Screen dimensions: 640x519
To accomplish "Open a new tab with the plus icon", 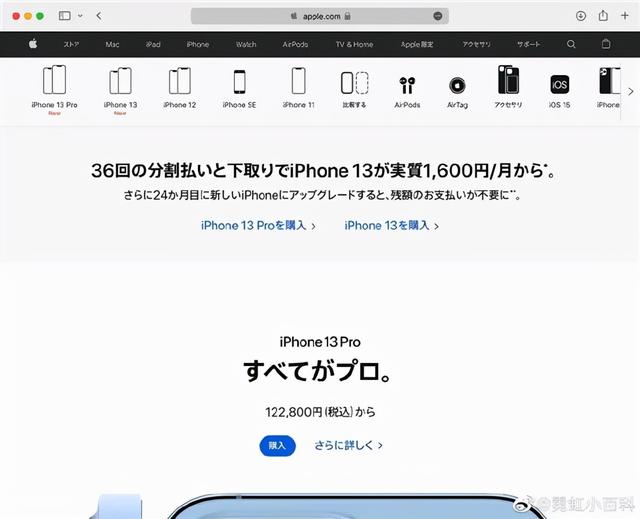I will (x=625, y=16).
